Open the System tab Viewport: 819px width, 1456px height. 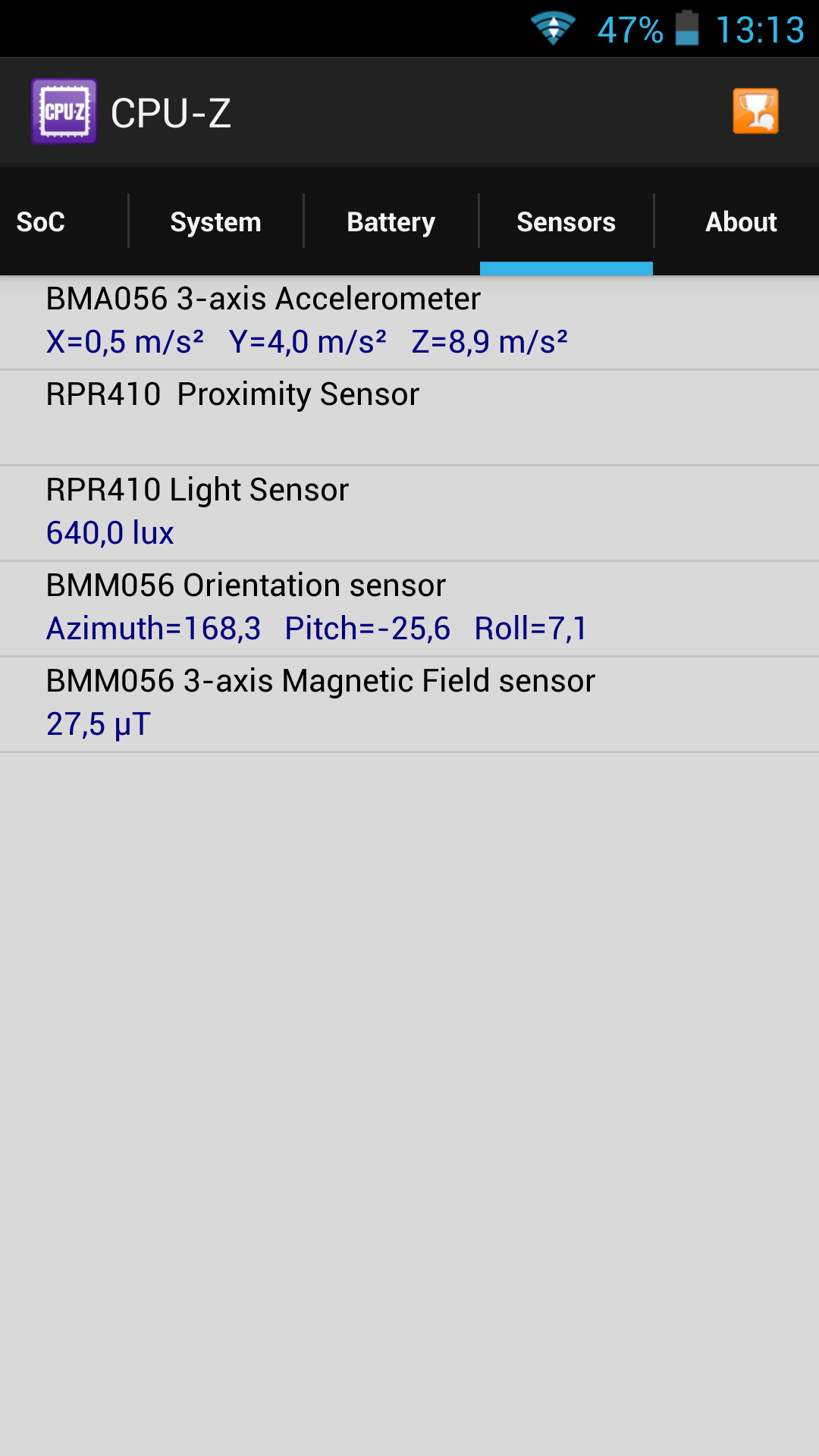point(216,222)
